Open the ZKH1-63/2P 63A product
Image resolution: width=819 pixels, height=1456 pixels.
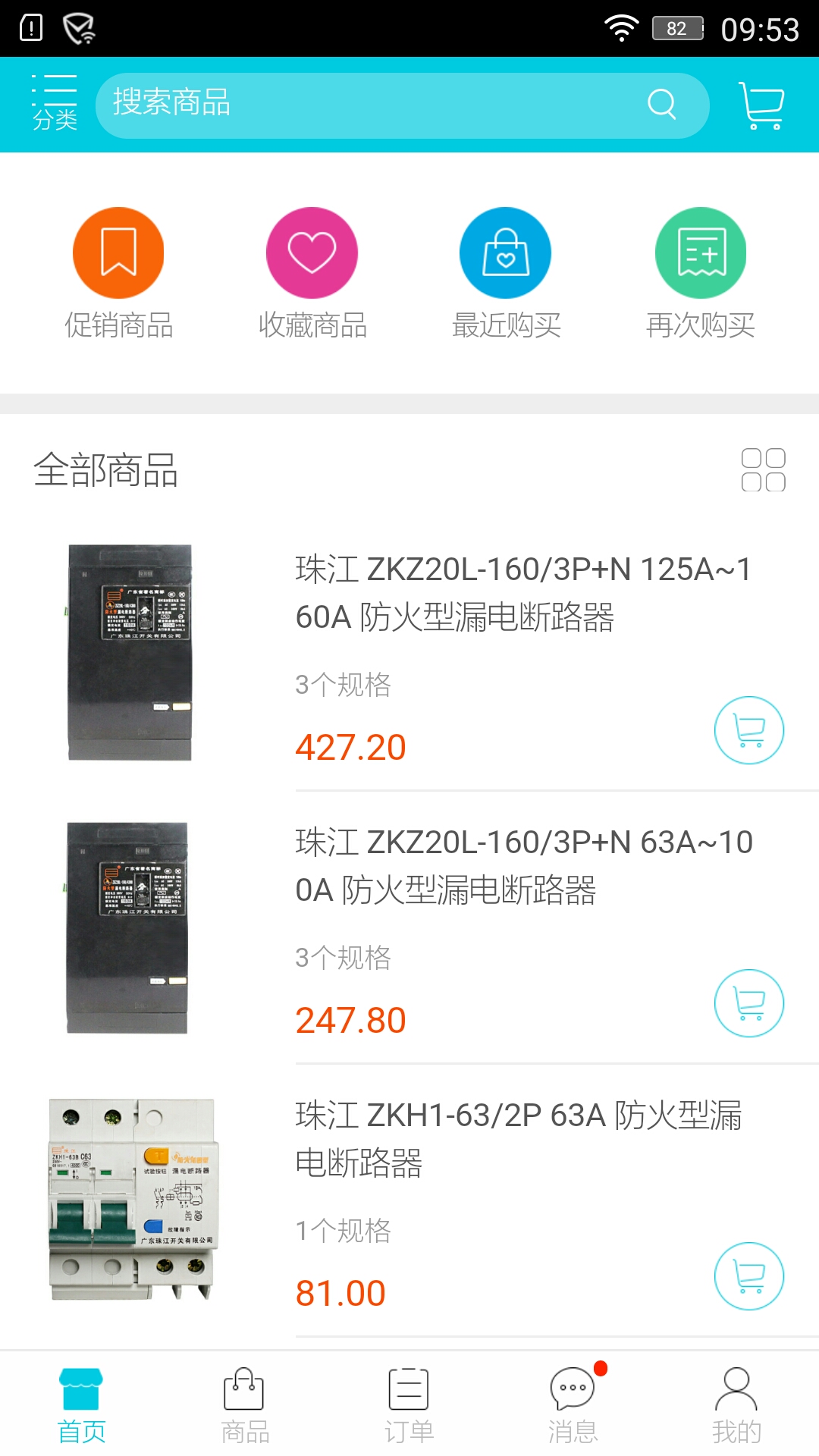[x=519, y=1139]
